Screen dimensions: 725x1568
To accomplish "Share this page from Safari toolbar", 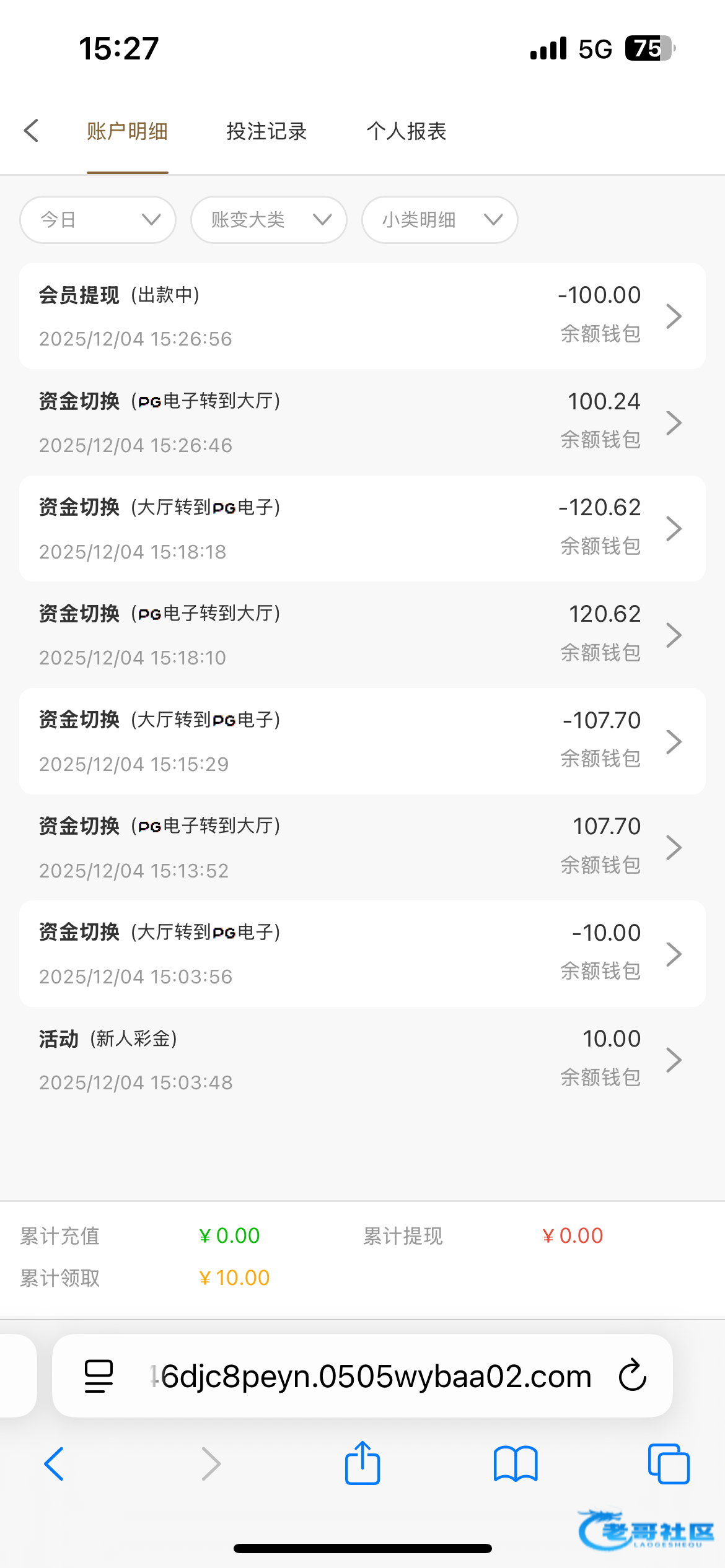I will (362, 1464).
